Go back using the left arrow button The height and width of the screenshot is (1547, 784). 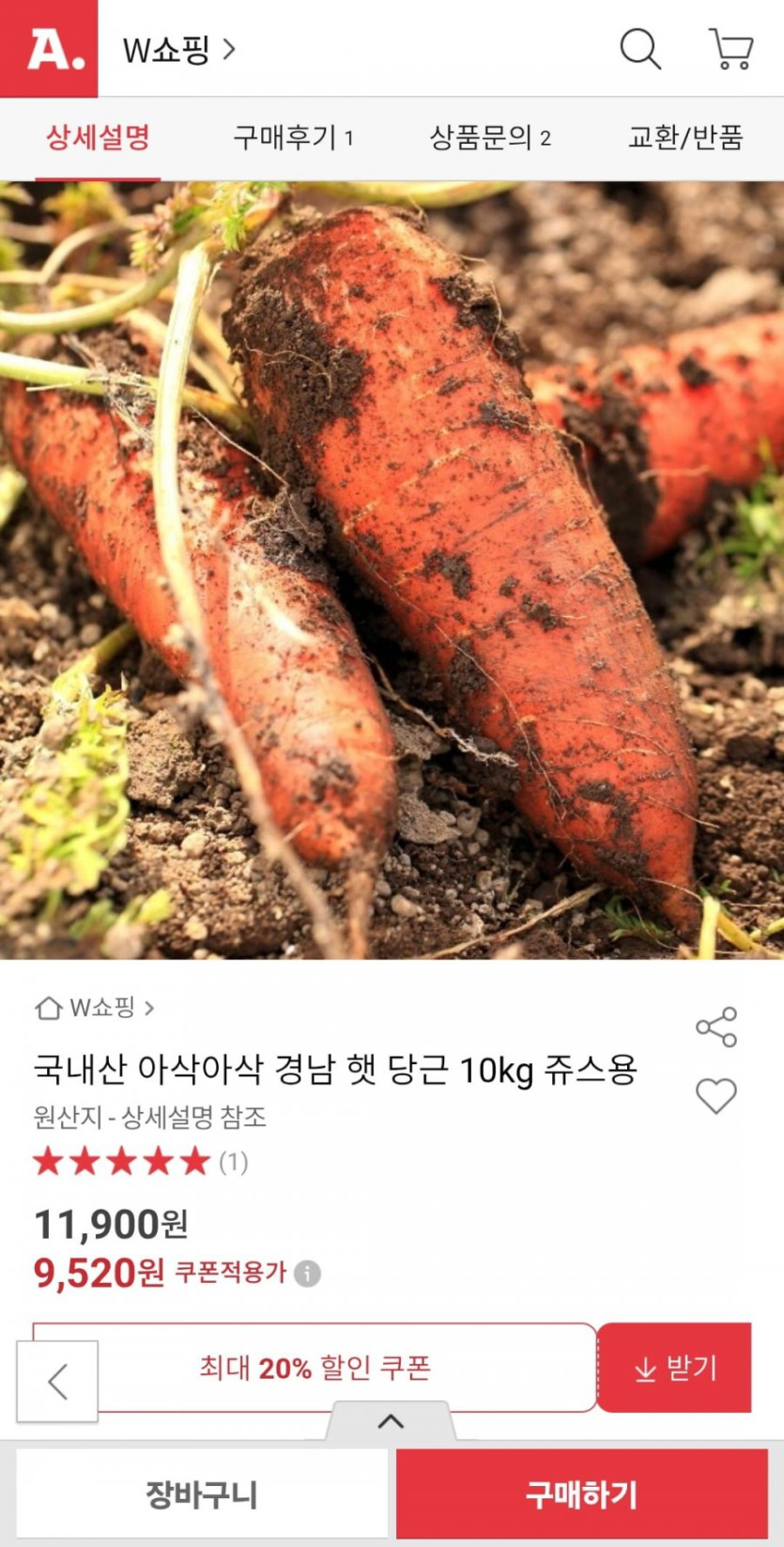57,1381
